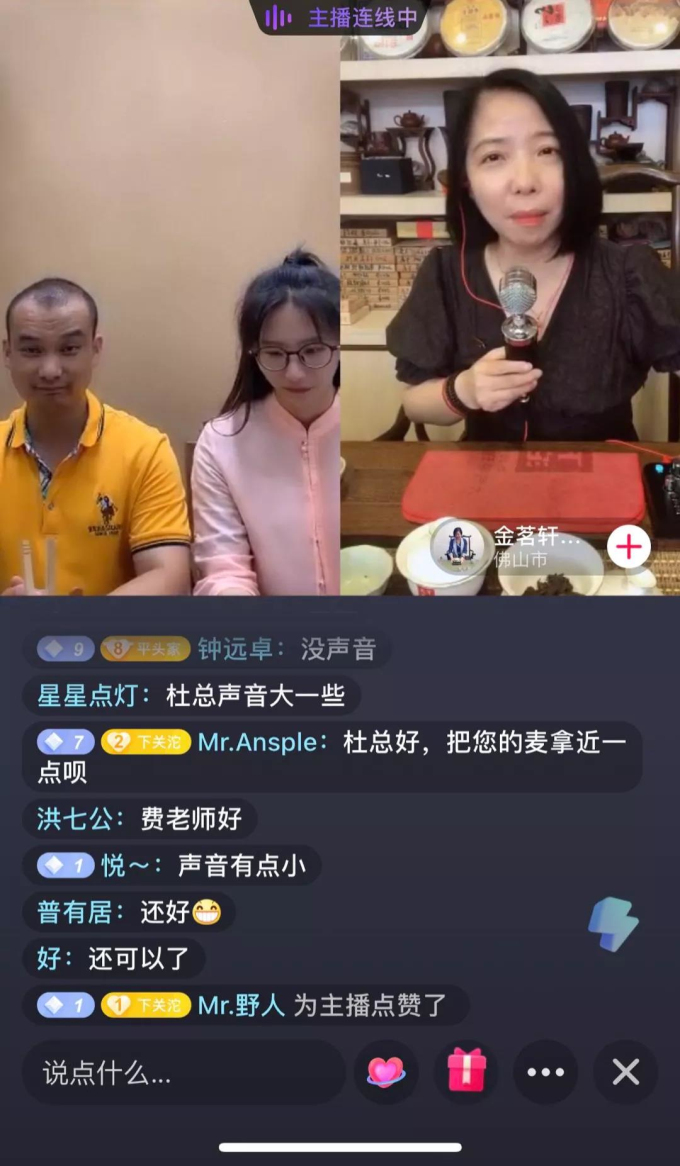Open the gift panel
This screenshot has height=1166, width=680.
[x=466, y=1072]
